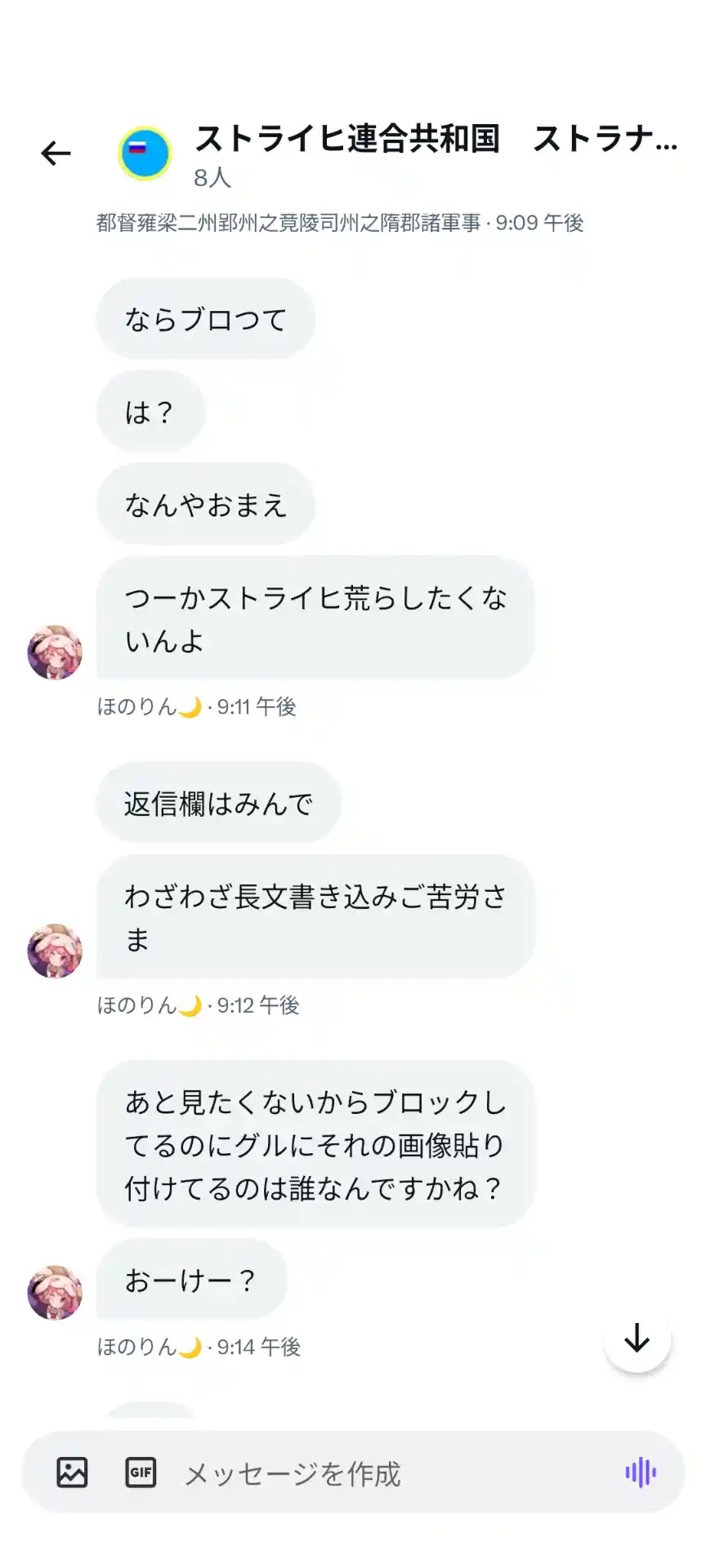
Task: Record a voice message
Action: click(641, 1472)
